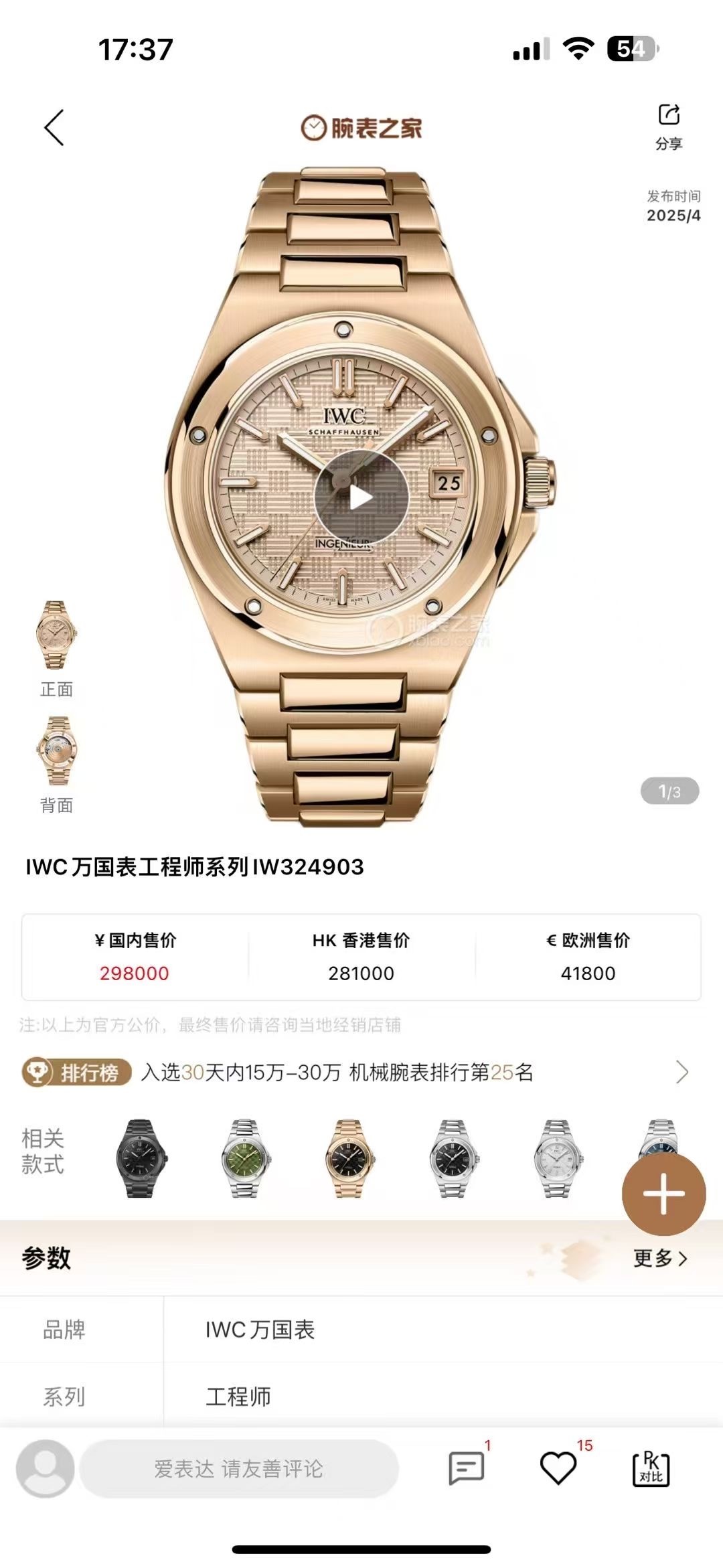This screenshot has width=723, height=1568.
Task: Show 更多 parameters
Action: coord(660,1258)
